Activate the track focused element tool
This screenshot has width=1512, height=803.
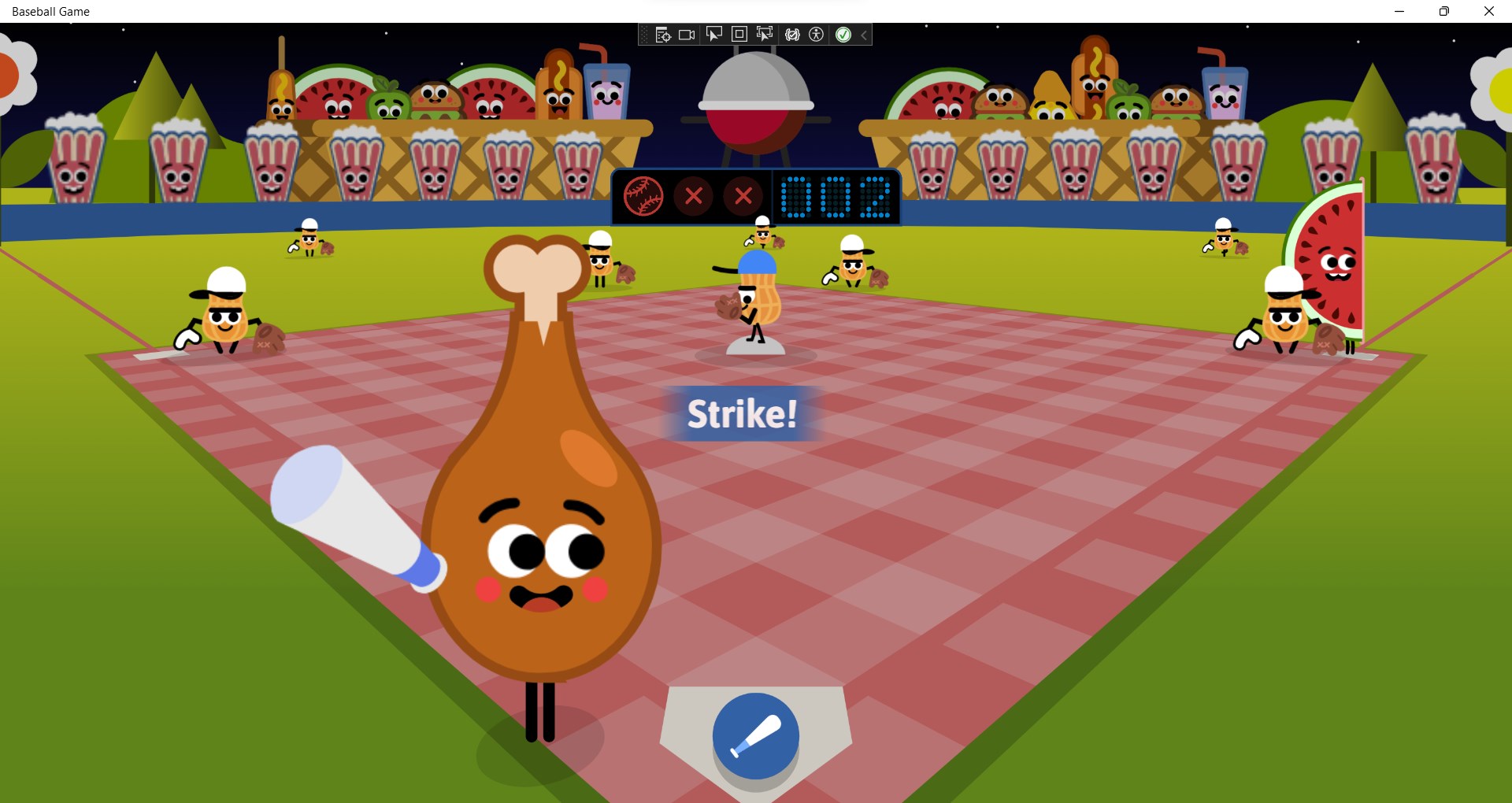764,35
